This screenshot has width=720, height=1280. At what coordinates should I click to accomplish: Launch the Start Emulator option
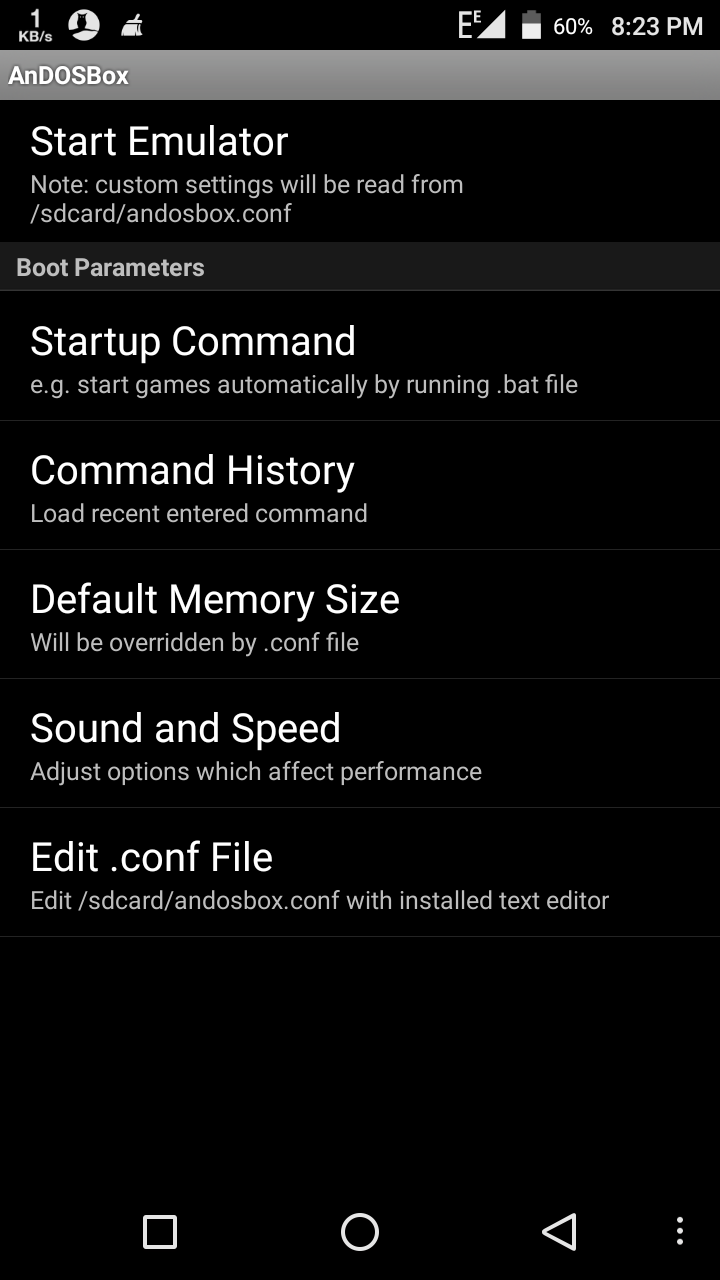coord(360,170)
